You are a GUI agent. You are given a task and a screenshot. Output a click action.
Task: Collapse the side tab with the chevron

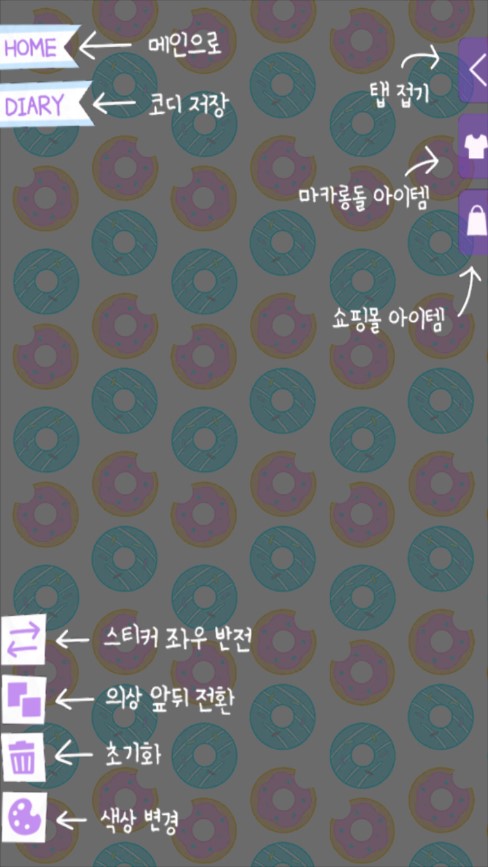[474, 70]
